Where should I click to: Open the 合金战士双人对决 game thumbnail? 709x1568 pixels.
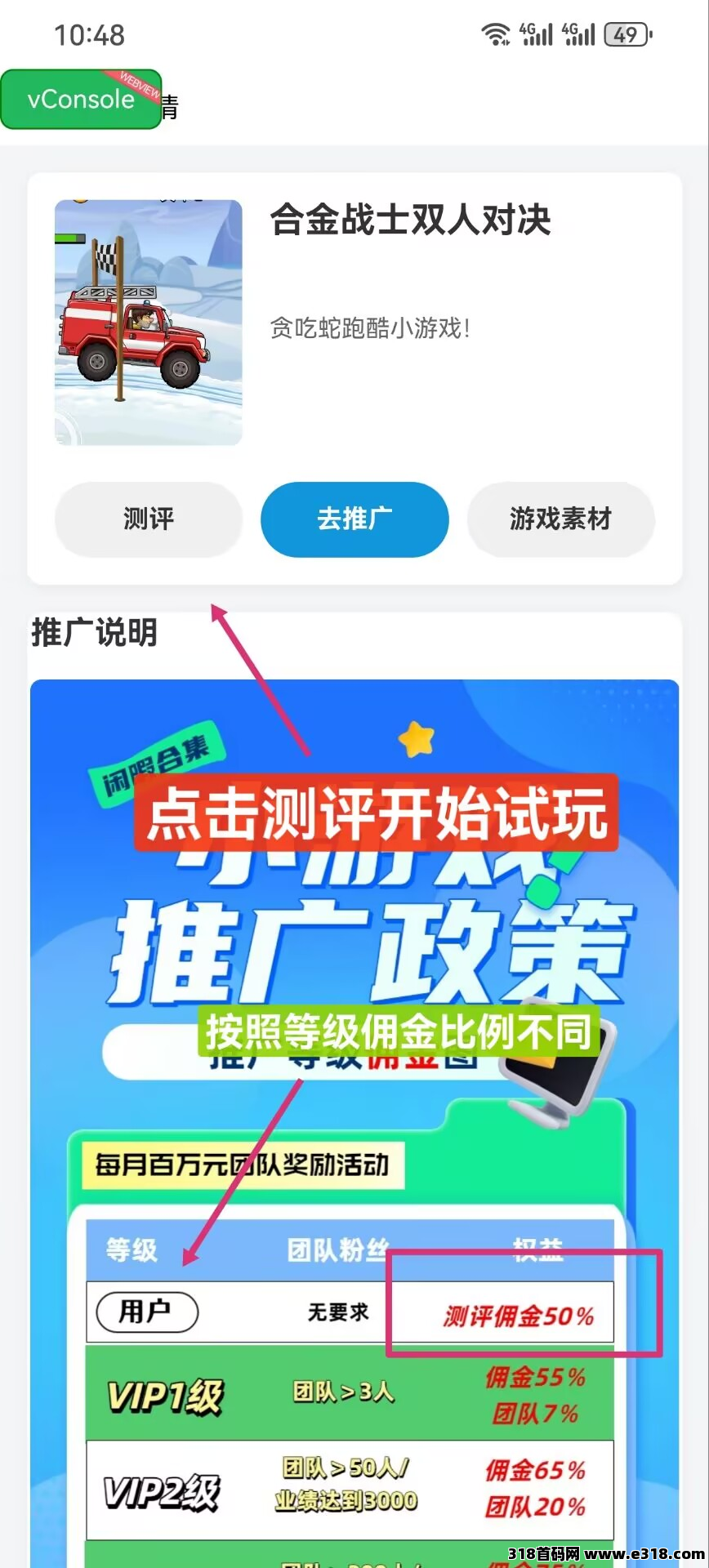pyautogui.click(x=149, y=323)
